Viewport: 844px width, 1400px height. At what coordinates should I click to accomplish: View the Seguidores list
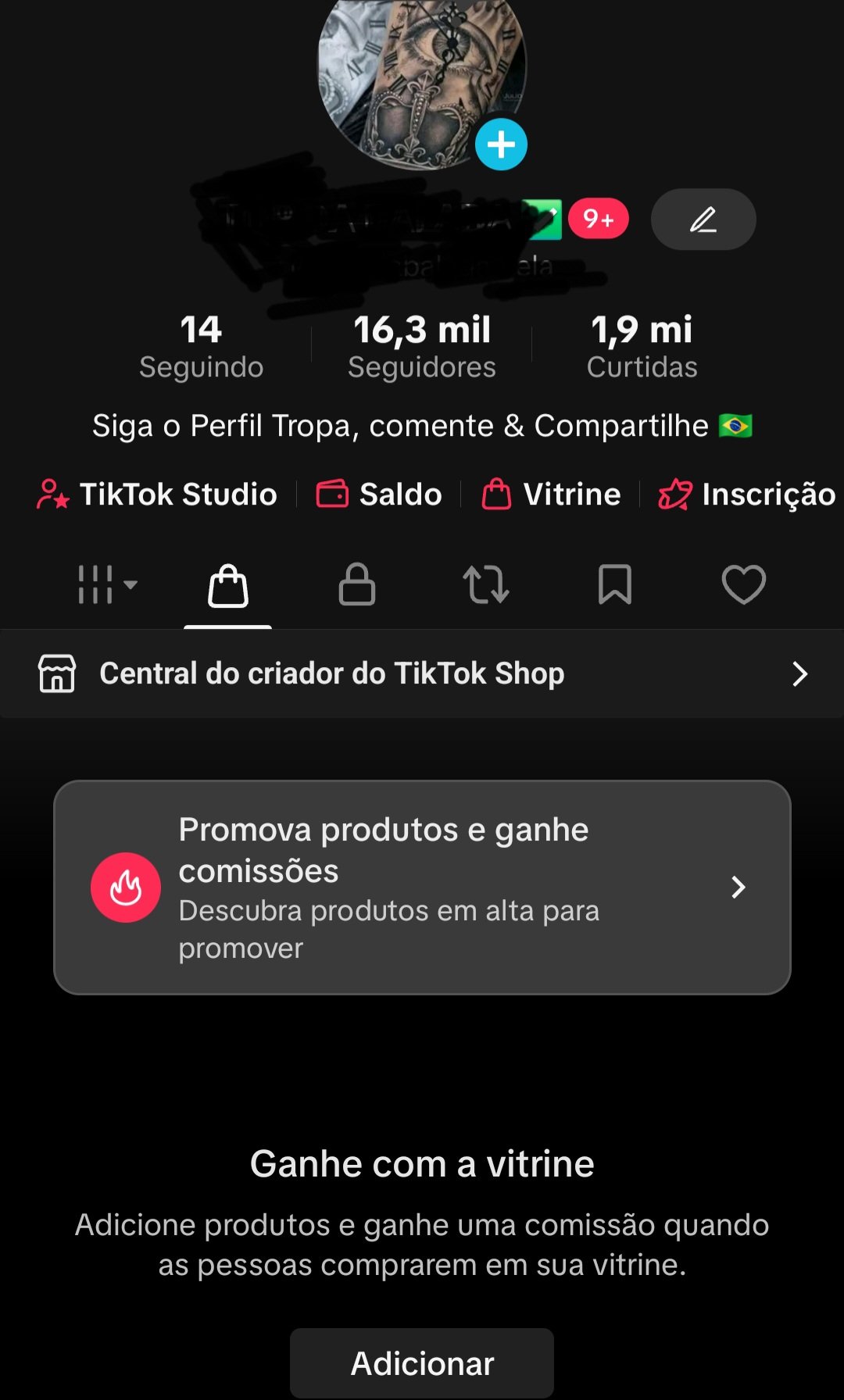[x=422, y=346]
